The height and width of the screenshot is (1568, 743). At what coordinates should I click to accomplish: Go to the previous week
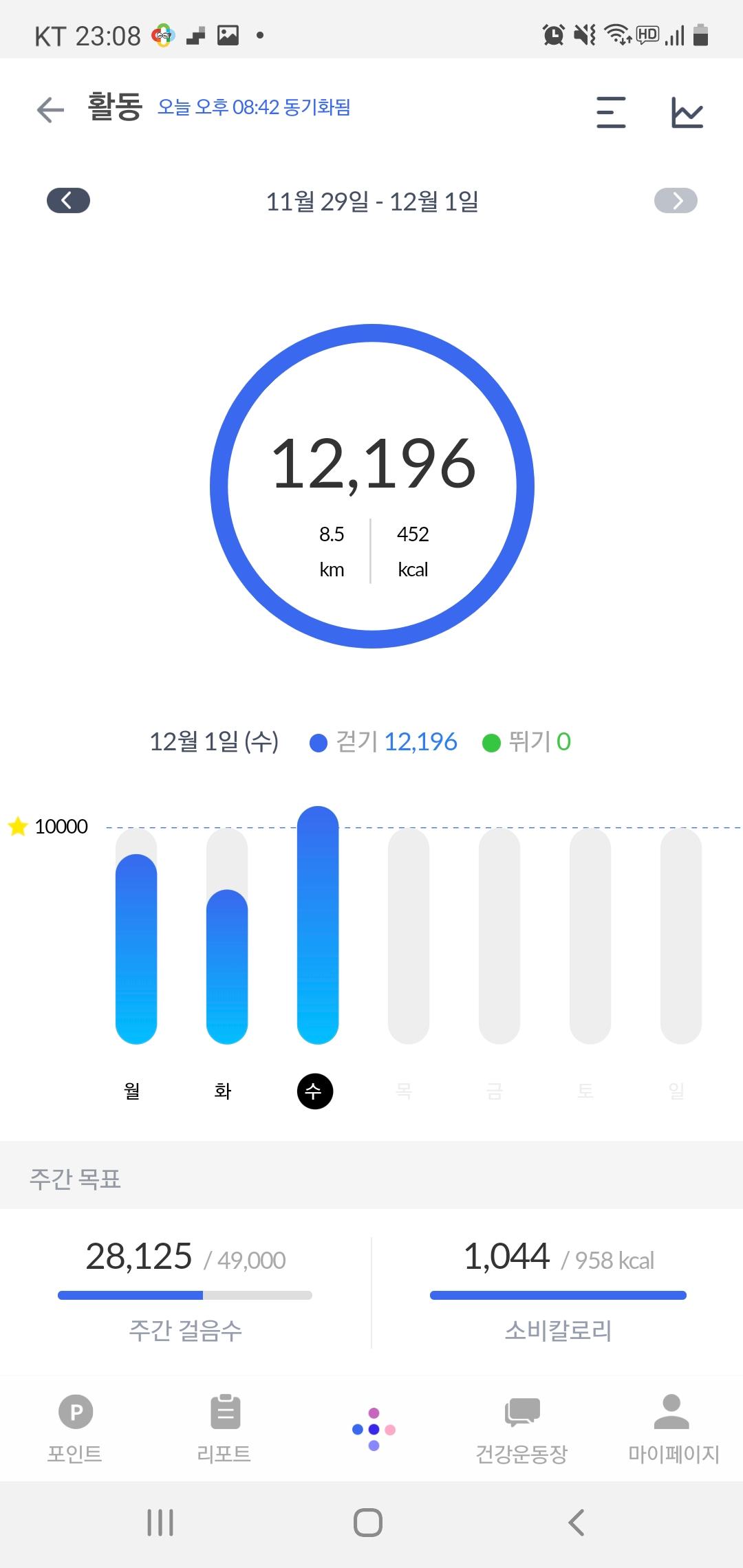click(x=68, y=201)
